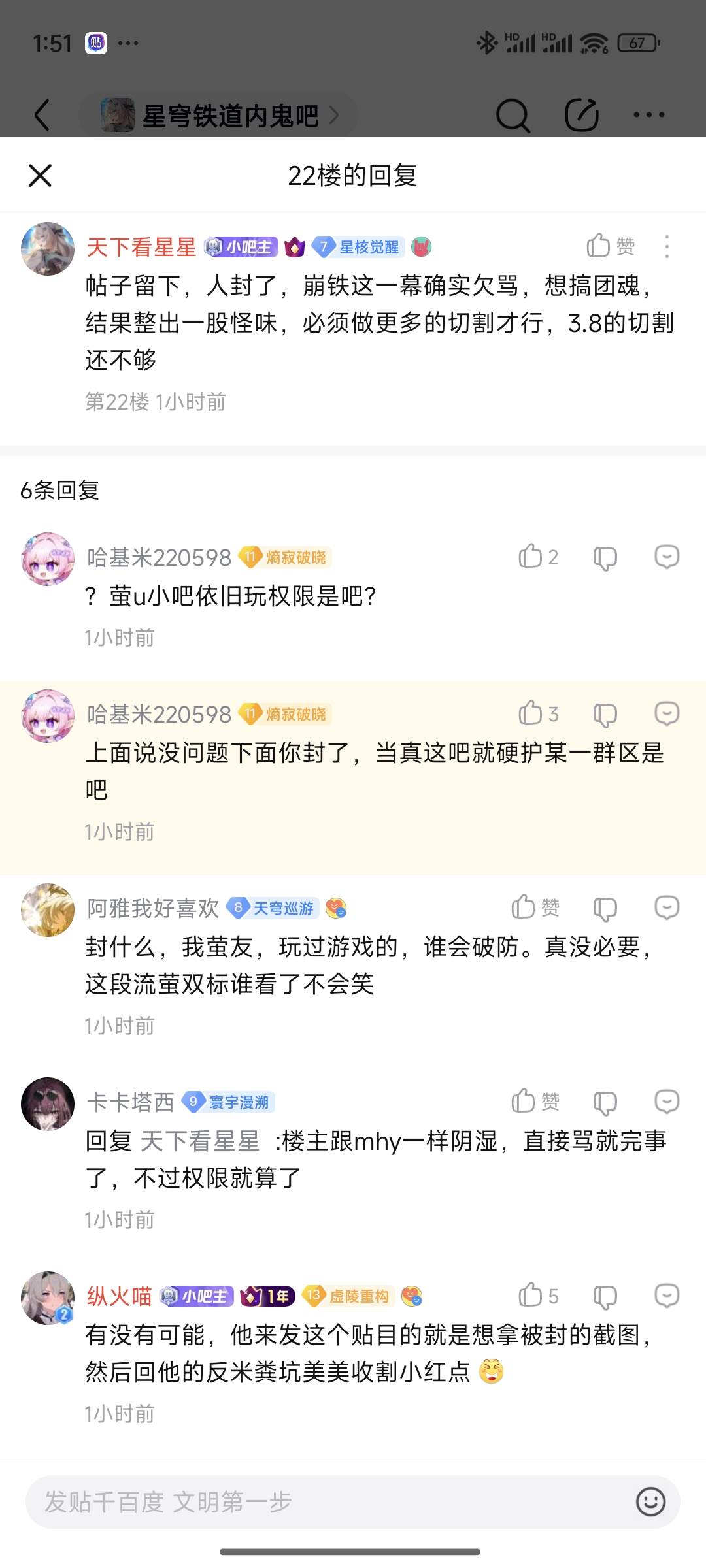Open 纵火喵's profile avatar
The height and width of the screenshot is (1568, 706).
[x=48, y=1298]
